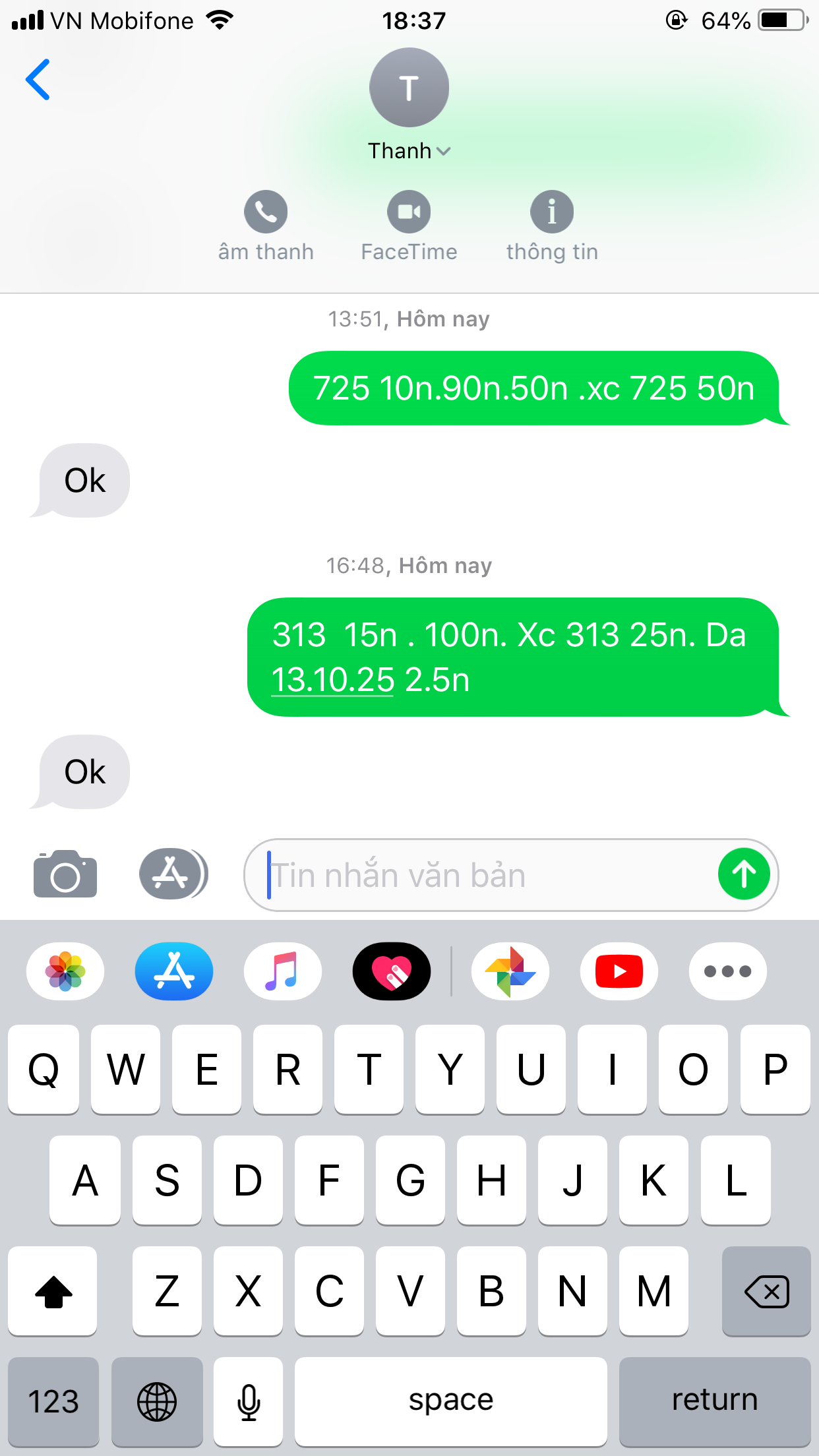The image size is (819, 1456).
Task: Open Digital Touch heart app
Action: pyautogui.click(x=392, y=971)
